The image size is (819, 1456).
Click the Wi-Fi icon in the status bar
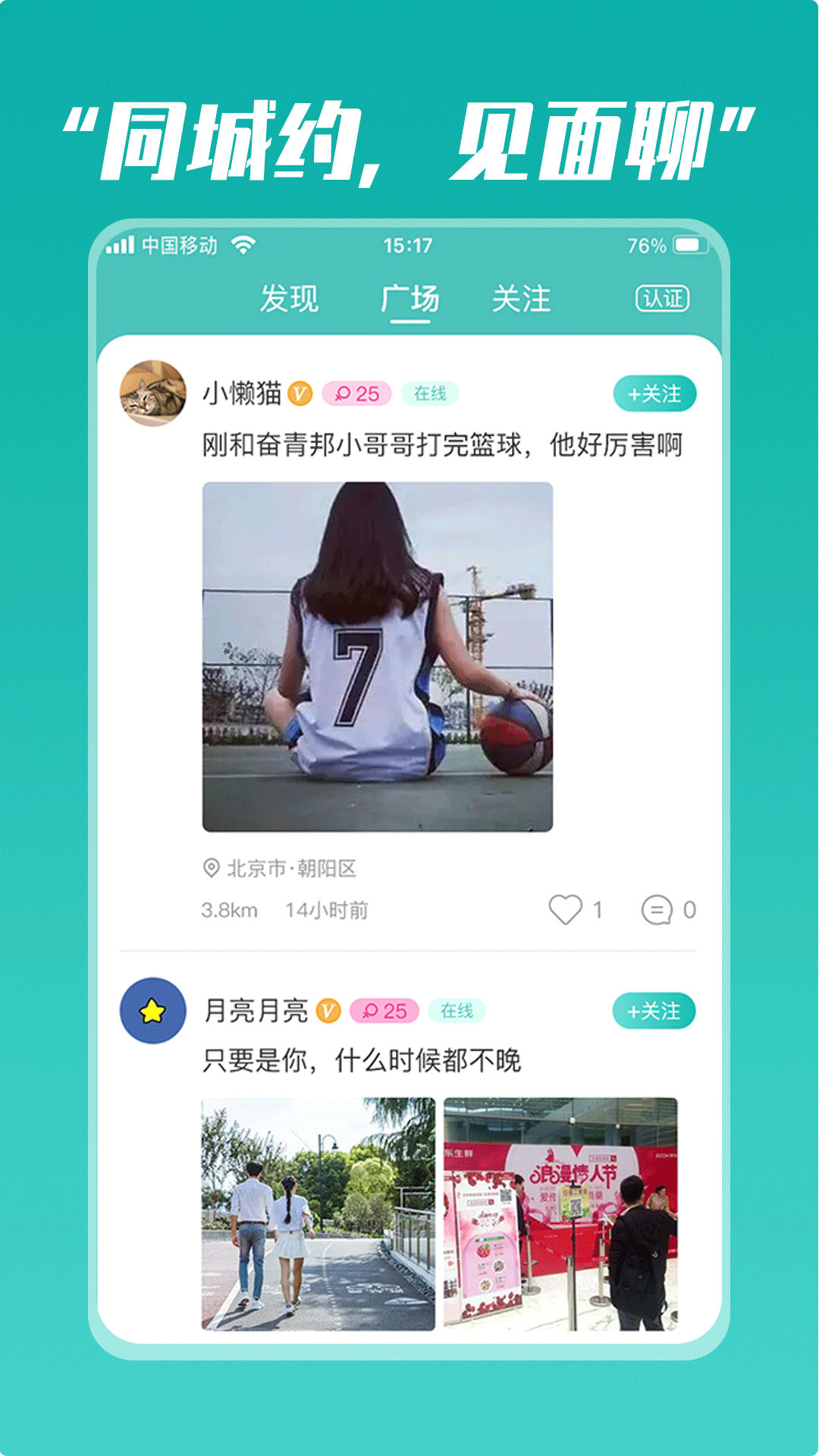point(243,243)
